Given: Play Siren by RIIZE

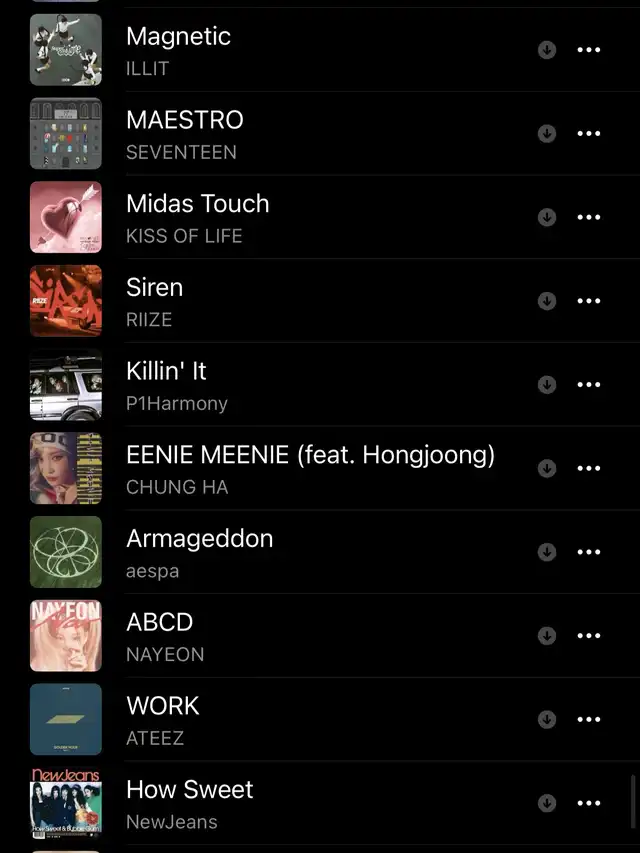Looking at the screenshot, I should (155, 301).
